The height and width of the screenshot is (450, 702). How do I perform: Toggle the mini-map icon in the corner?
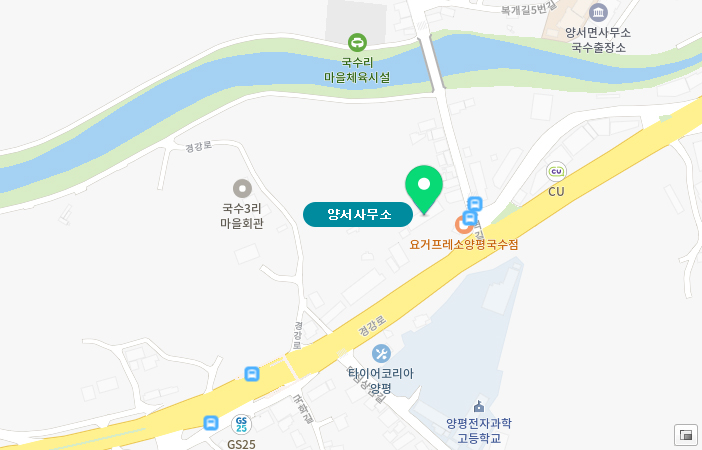coord(685,434)
